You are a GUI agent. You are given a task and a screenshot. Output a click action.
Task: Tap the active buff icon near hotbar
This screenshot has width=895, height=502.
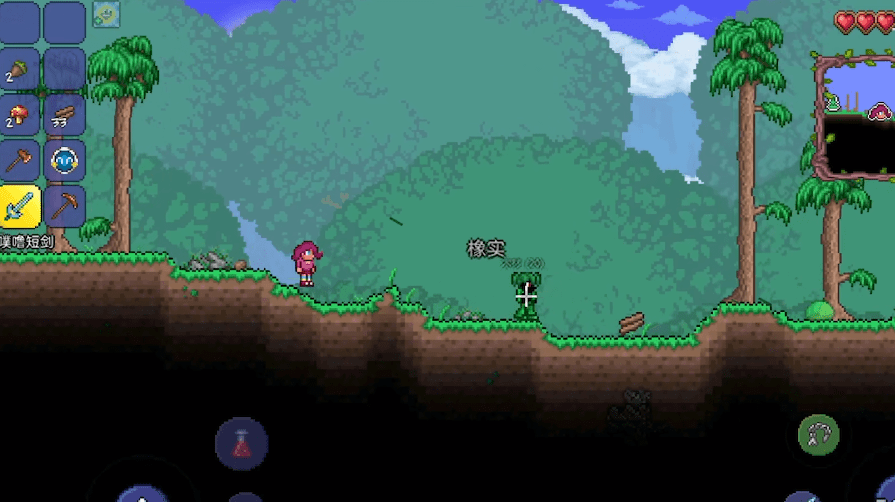coord(106,13)
